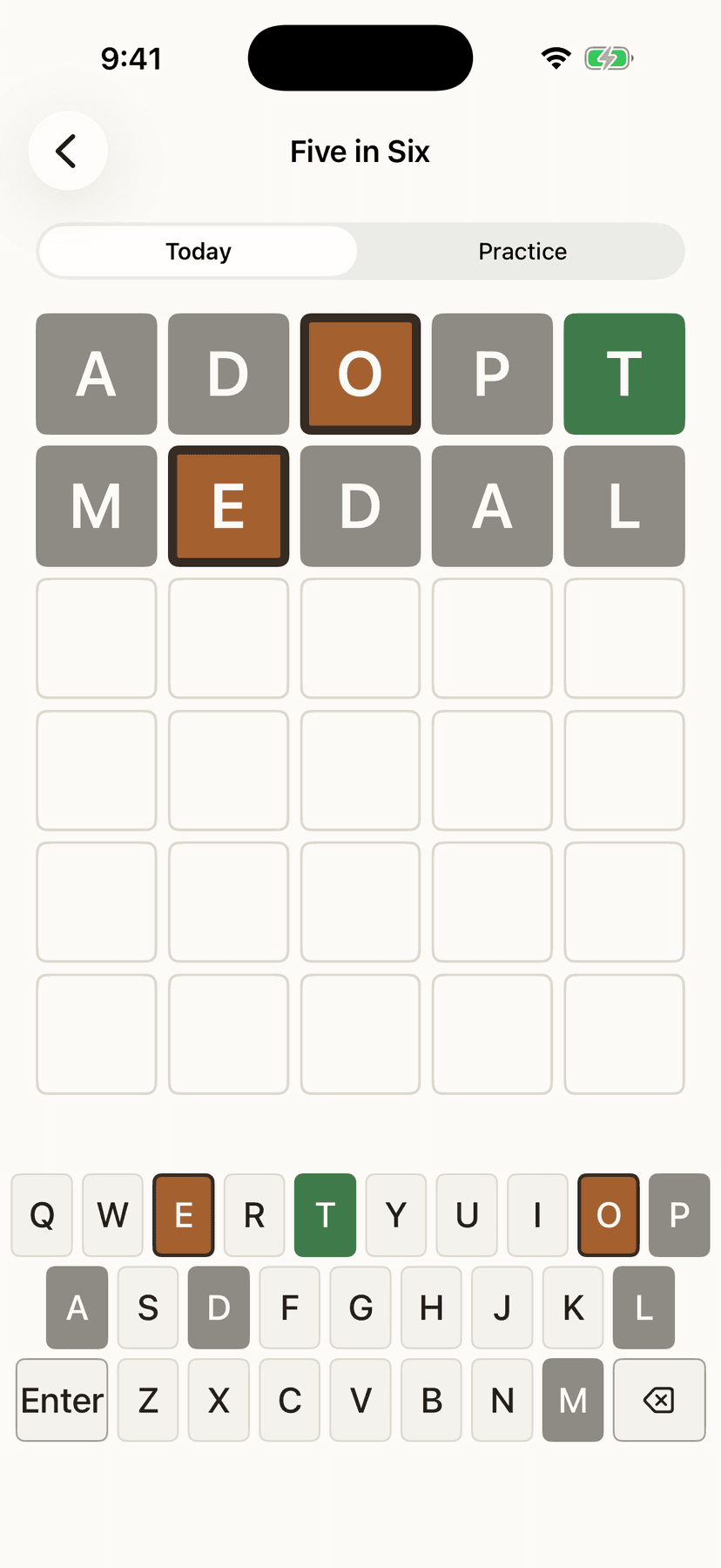Enter the letter U
721x1568 pixels.
(x=467, y=1215)
